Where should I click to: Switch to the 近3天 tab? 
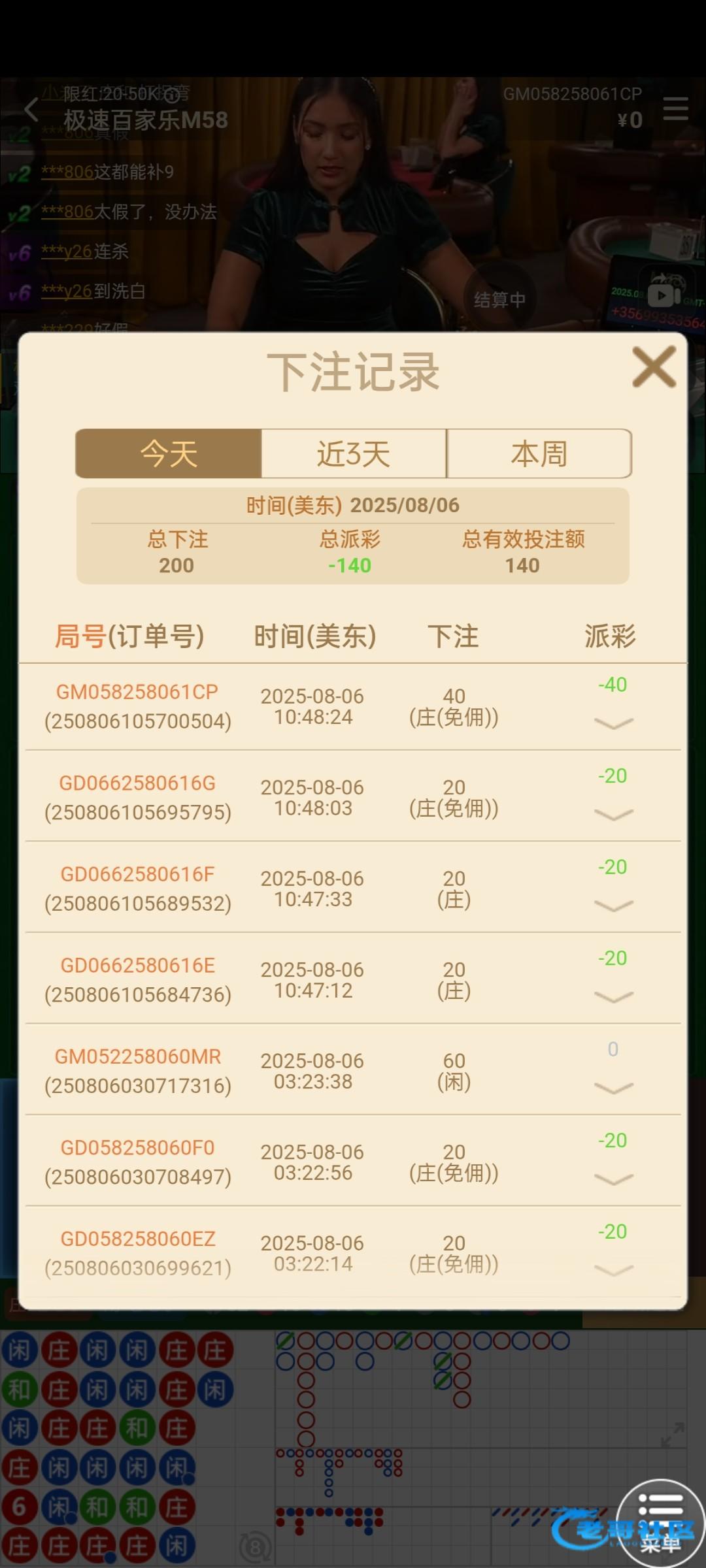coord(354,453)
